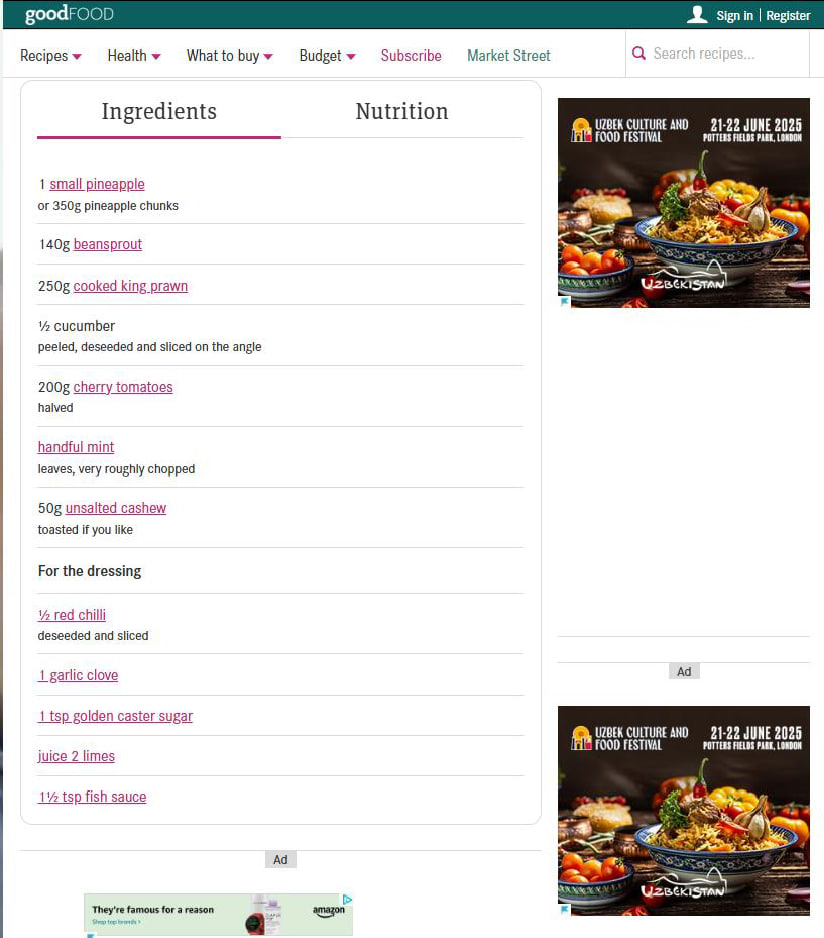Go to the goodfood home logo

click(x=69, y=14)
